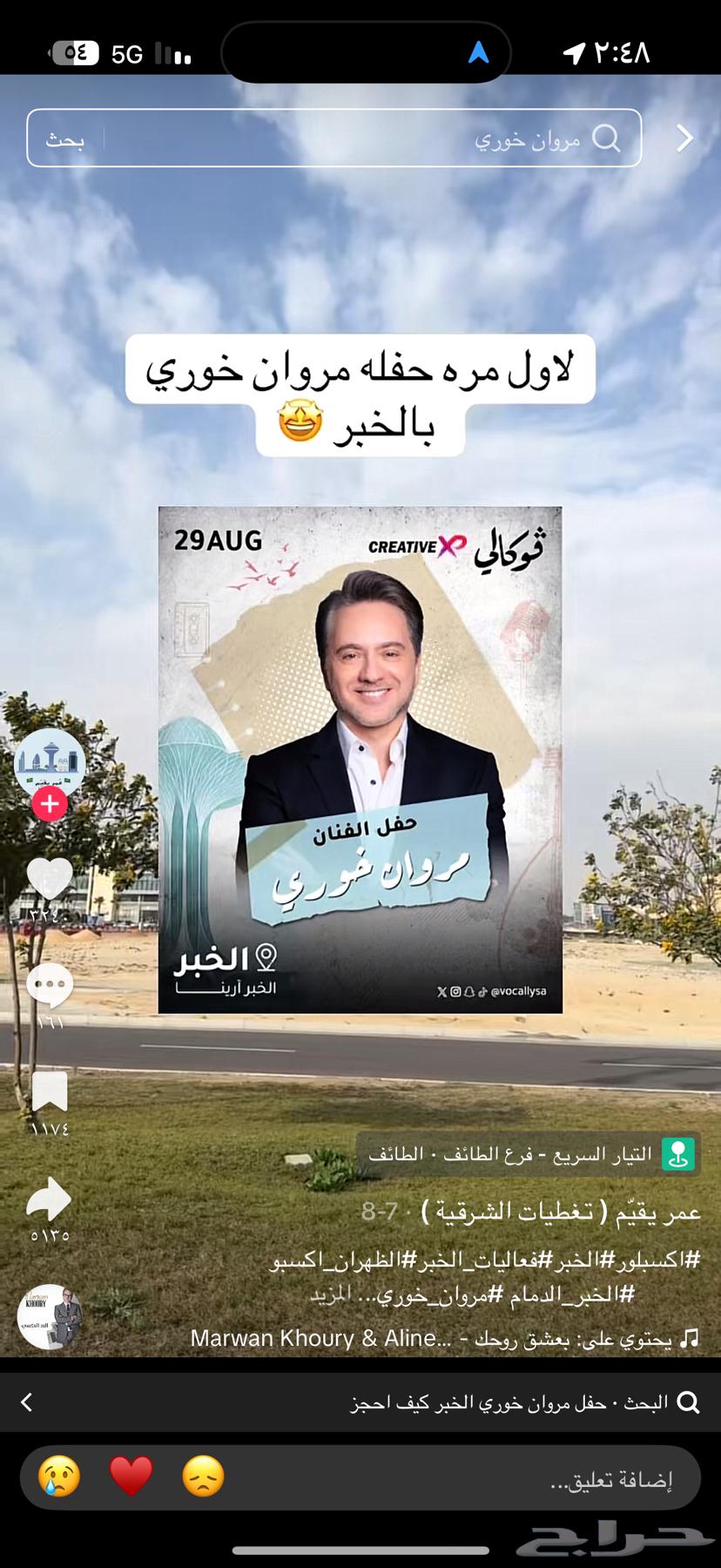Viewport: 721px width, 1568px height.
Task: Send the red heart emoji reaction
Action: point(131,1477)
